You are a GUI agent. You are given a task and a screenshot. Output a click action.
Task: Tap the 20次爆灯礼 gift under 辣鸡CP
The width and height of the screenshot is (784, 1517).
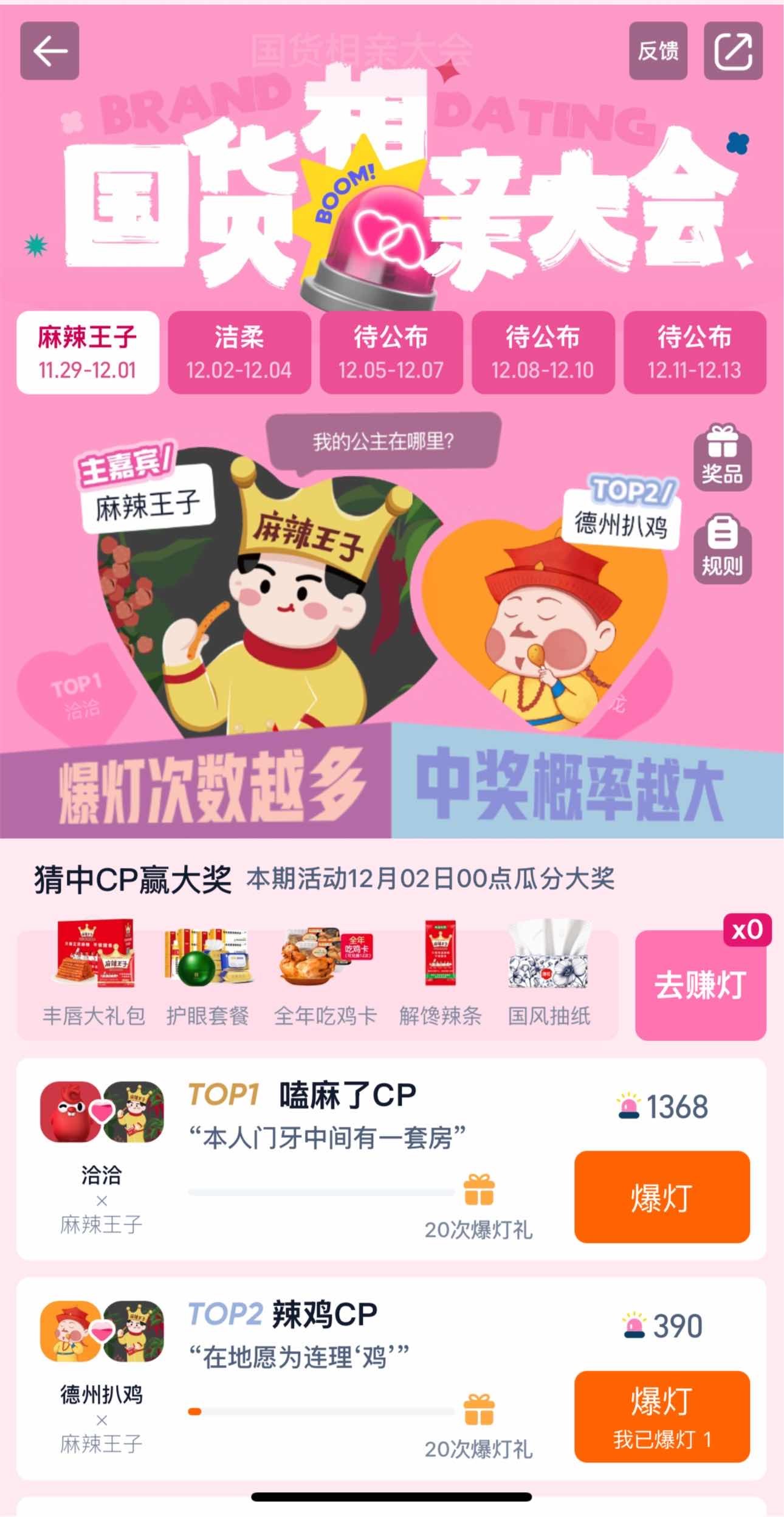click(479, 1410)
